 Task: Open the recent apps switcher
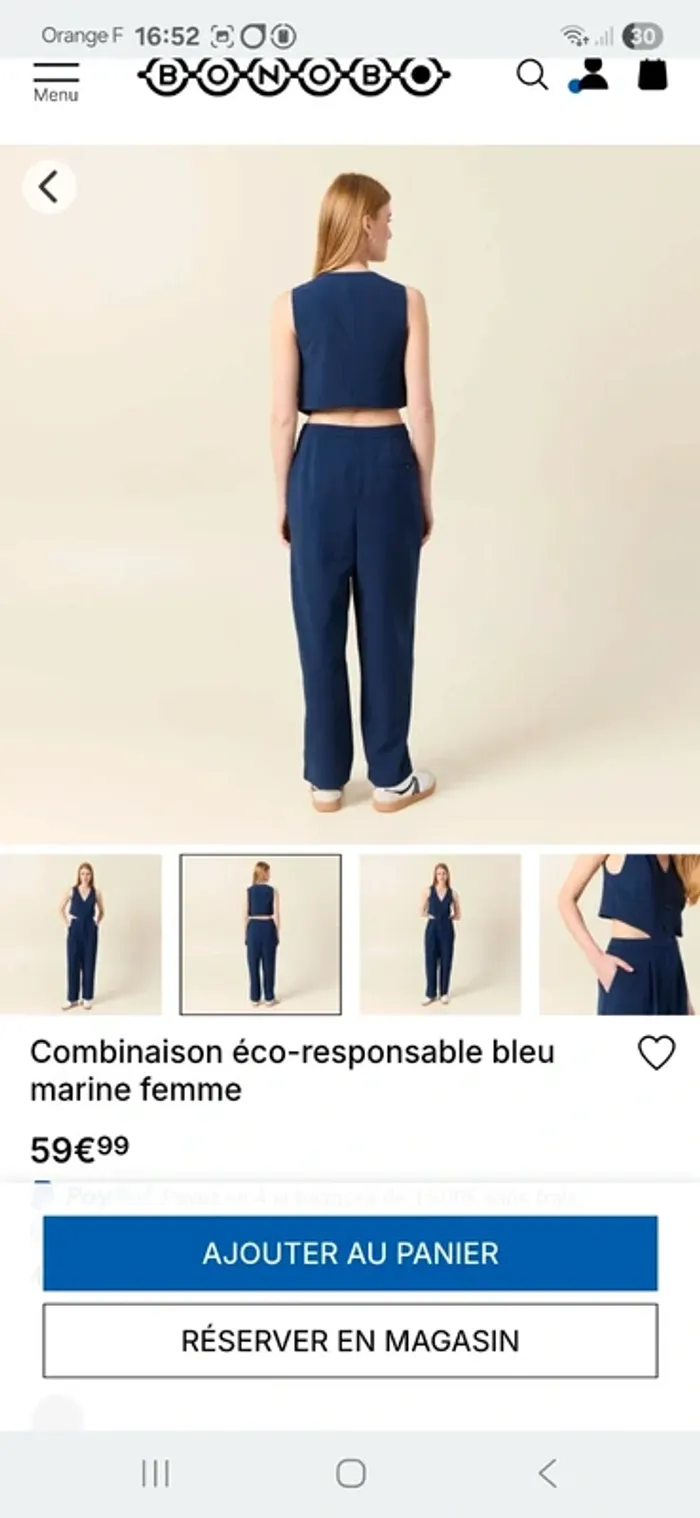(x=155, y=1473)
